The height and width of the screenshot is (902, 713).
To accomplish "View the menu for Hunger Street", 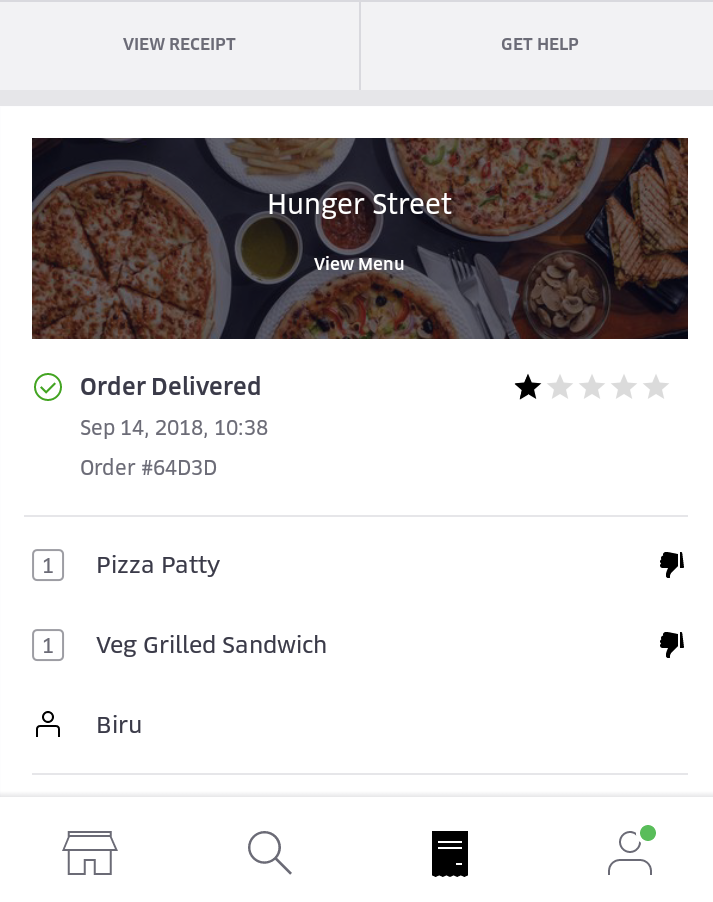I will [x=359, y=264].
